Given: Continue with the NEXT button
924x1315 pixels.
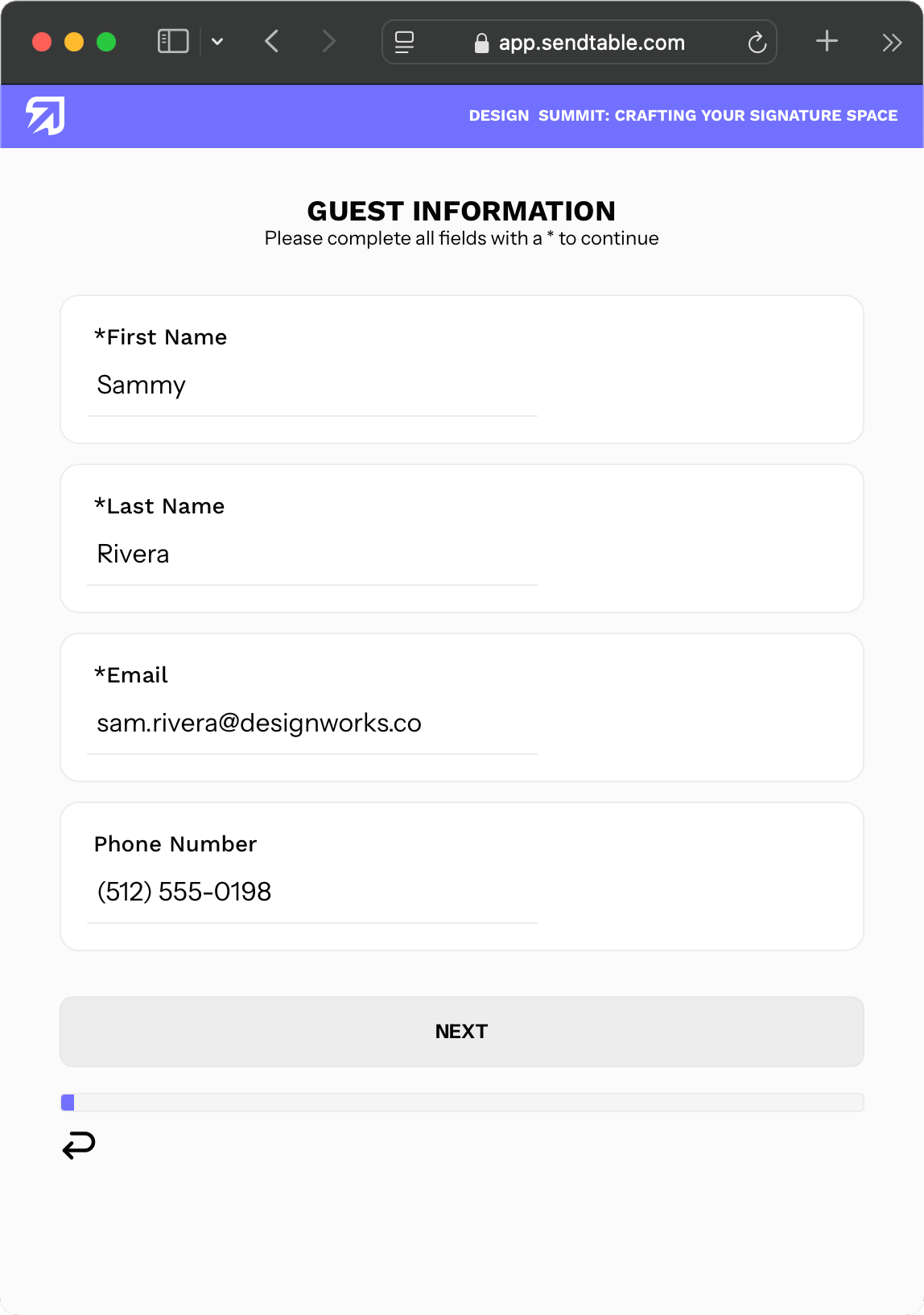Looking at the screenshot, I should click(462, 1032).
